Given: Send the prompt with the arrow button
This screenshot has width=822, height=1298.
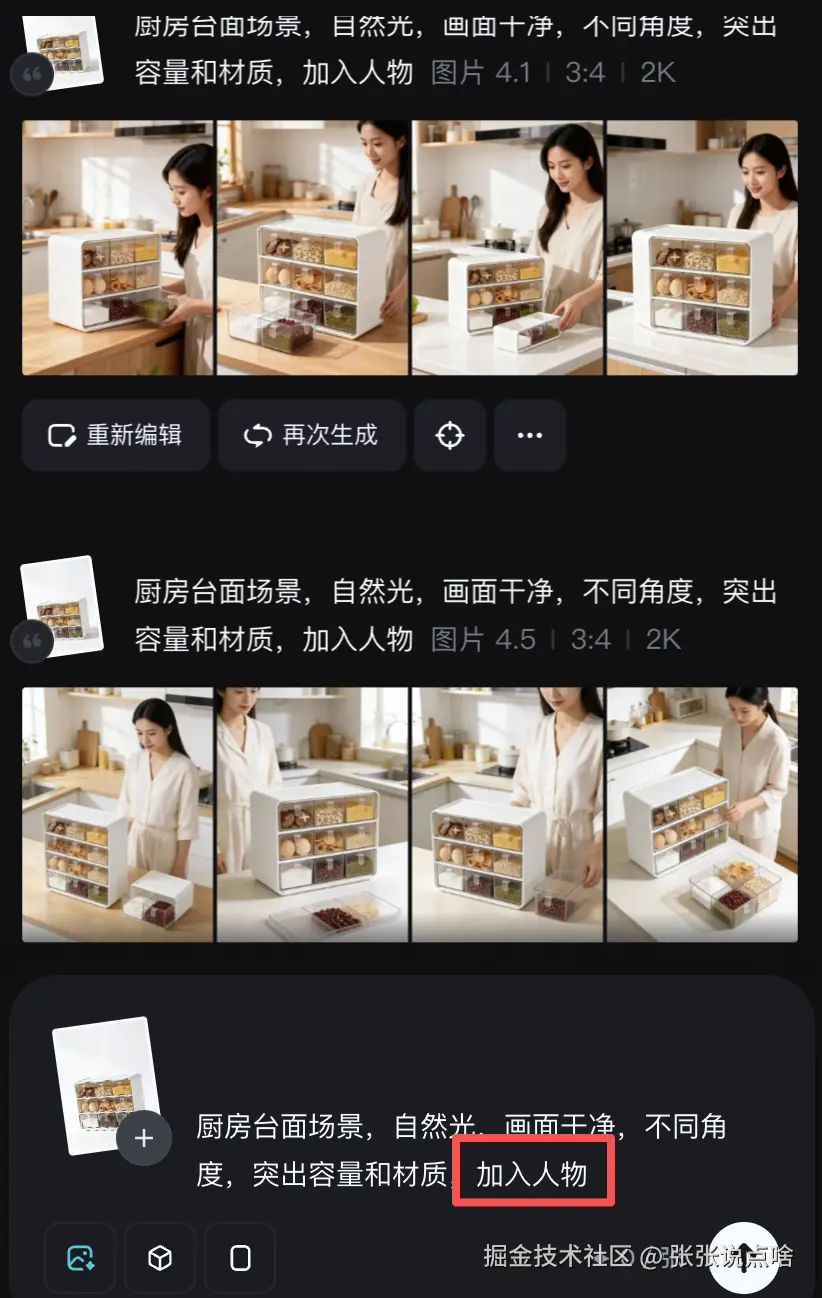Looking at the screenshot, I should (744, 1256).
